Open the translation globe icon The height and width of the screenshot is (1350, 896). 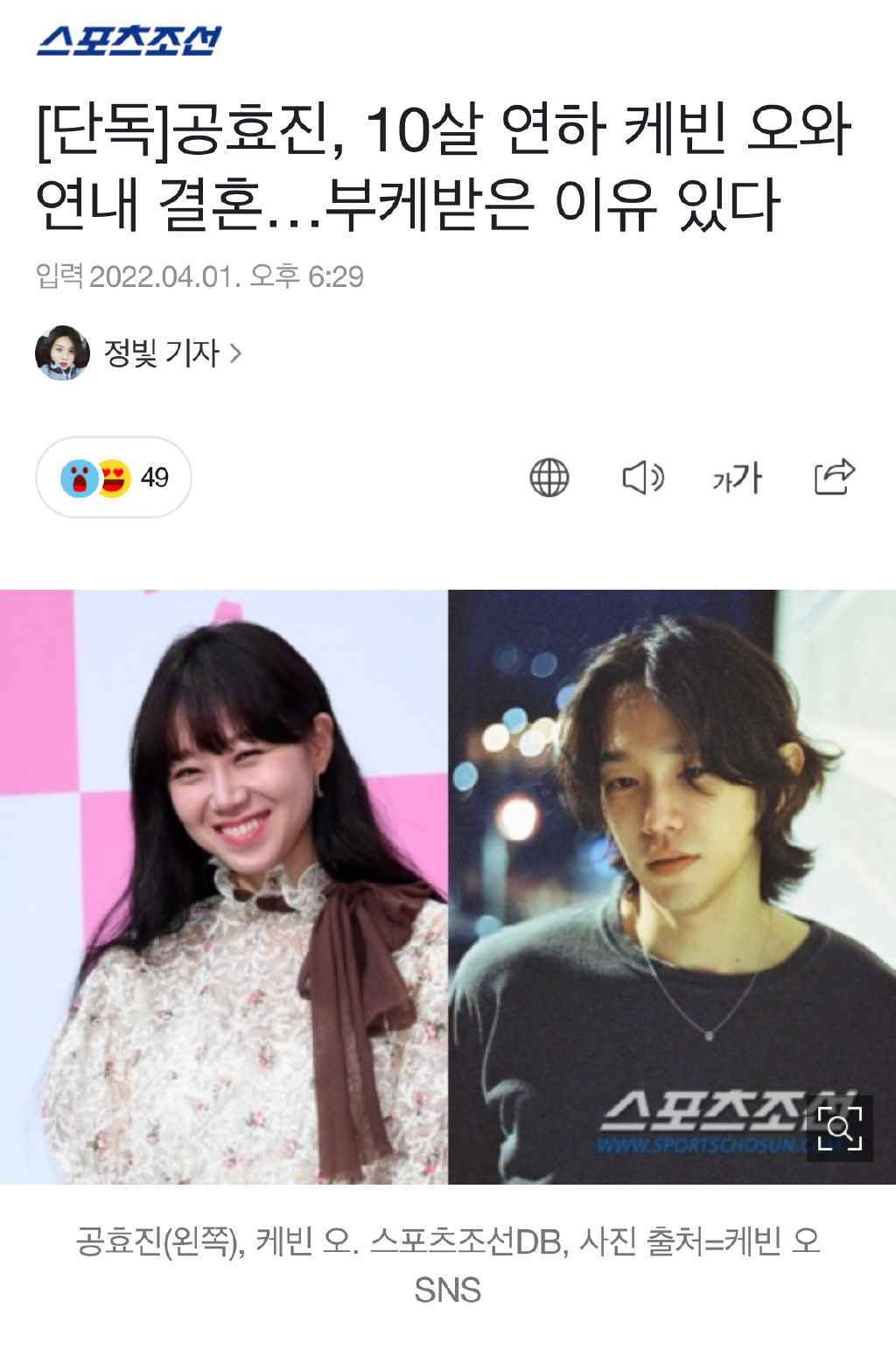(x=549, y=478)
